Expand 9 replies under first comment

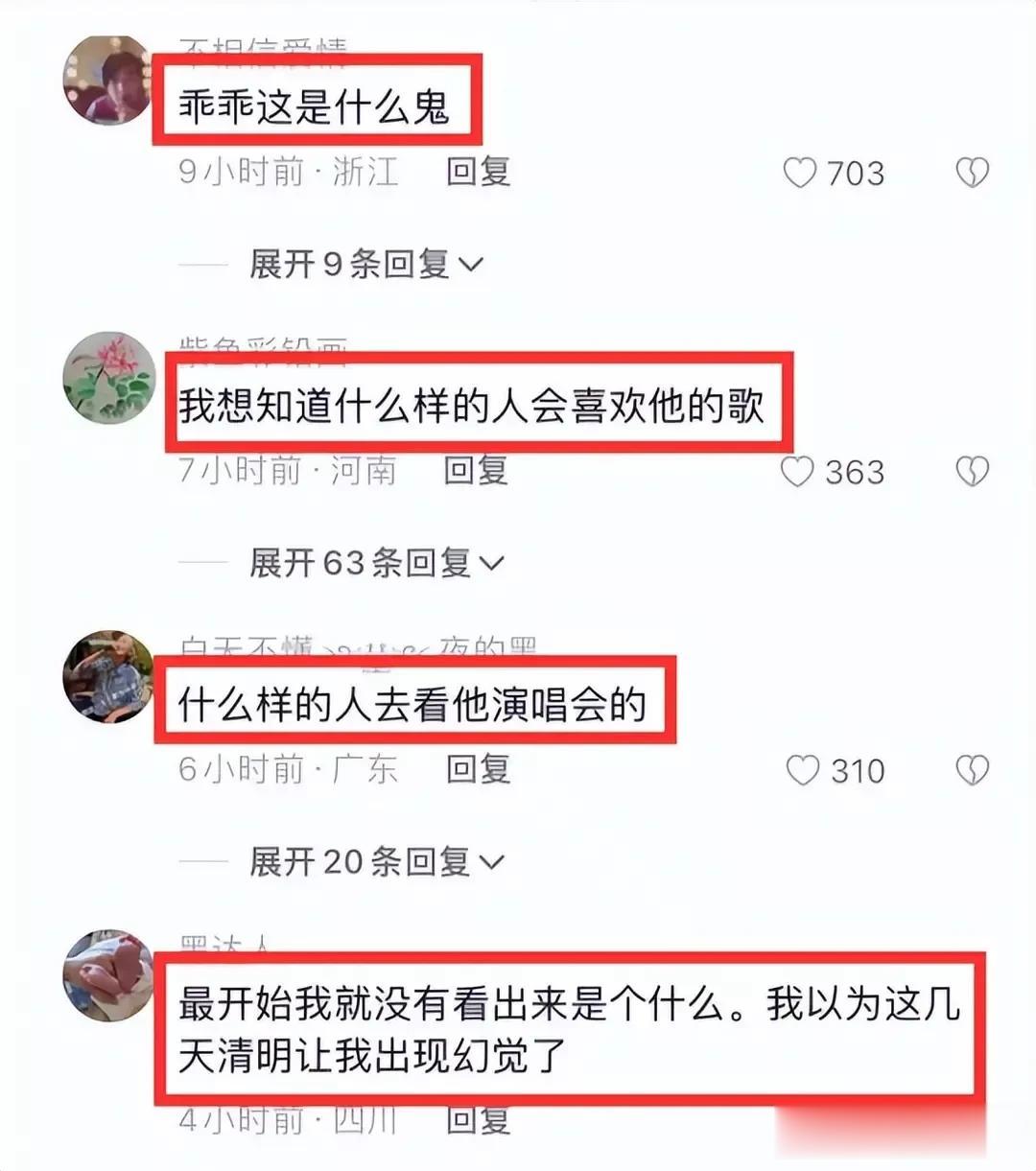point(365,264)
